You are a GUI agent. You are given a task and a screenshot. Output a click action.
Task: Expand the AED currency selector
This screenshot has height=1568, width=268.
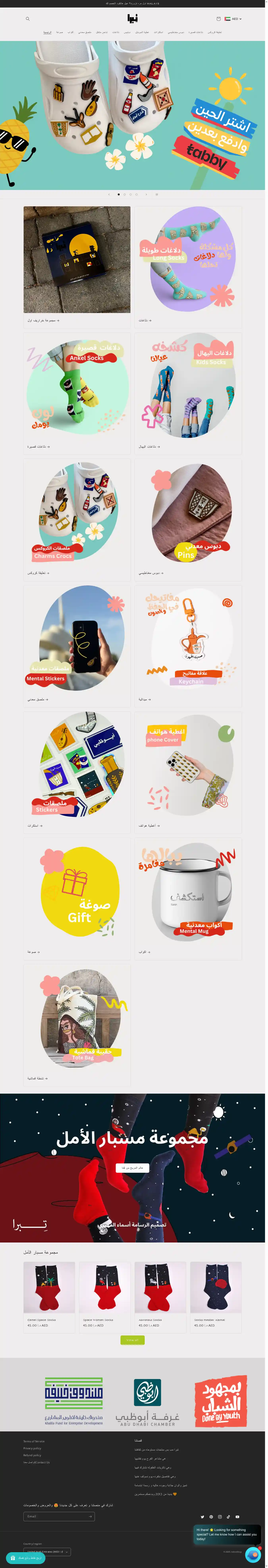233,19
